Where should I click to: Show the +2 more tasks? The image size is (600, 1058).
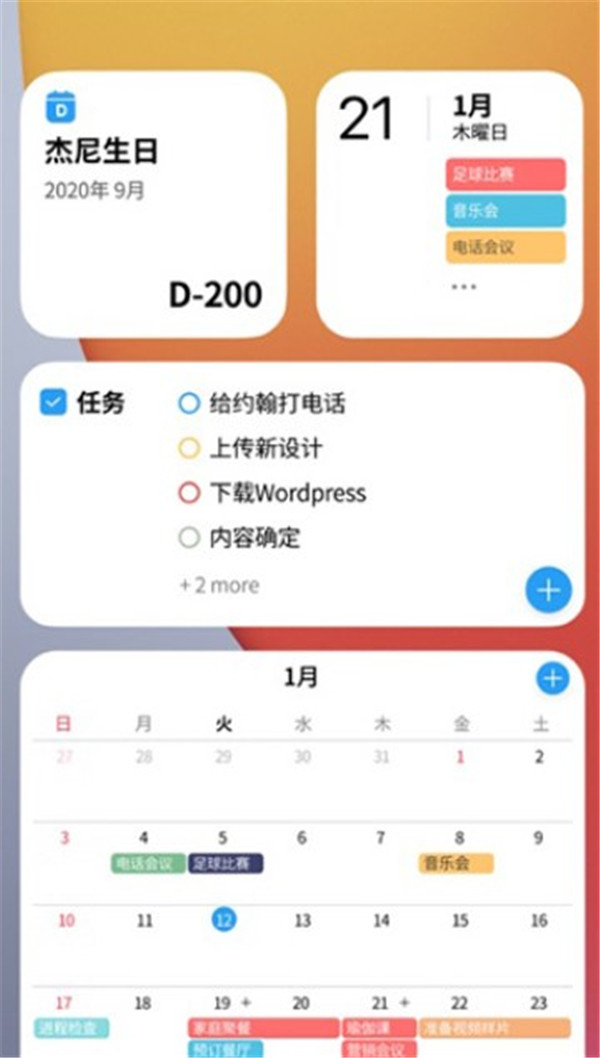[219, 585]
